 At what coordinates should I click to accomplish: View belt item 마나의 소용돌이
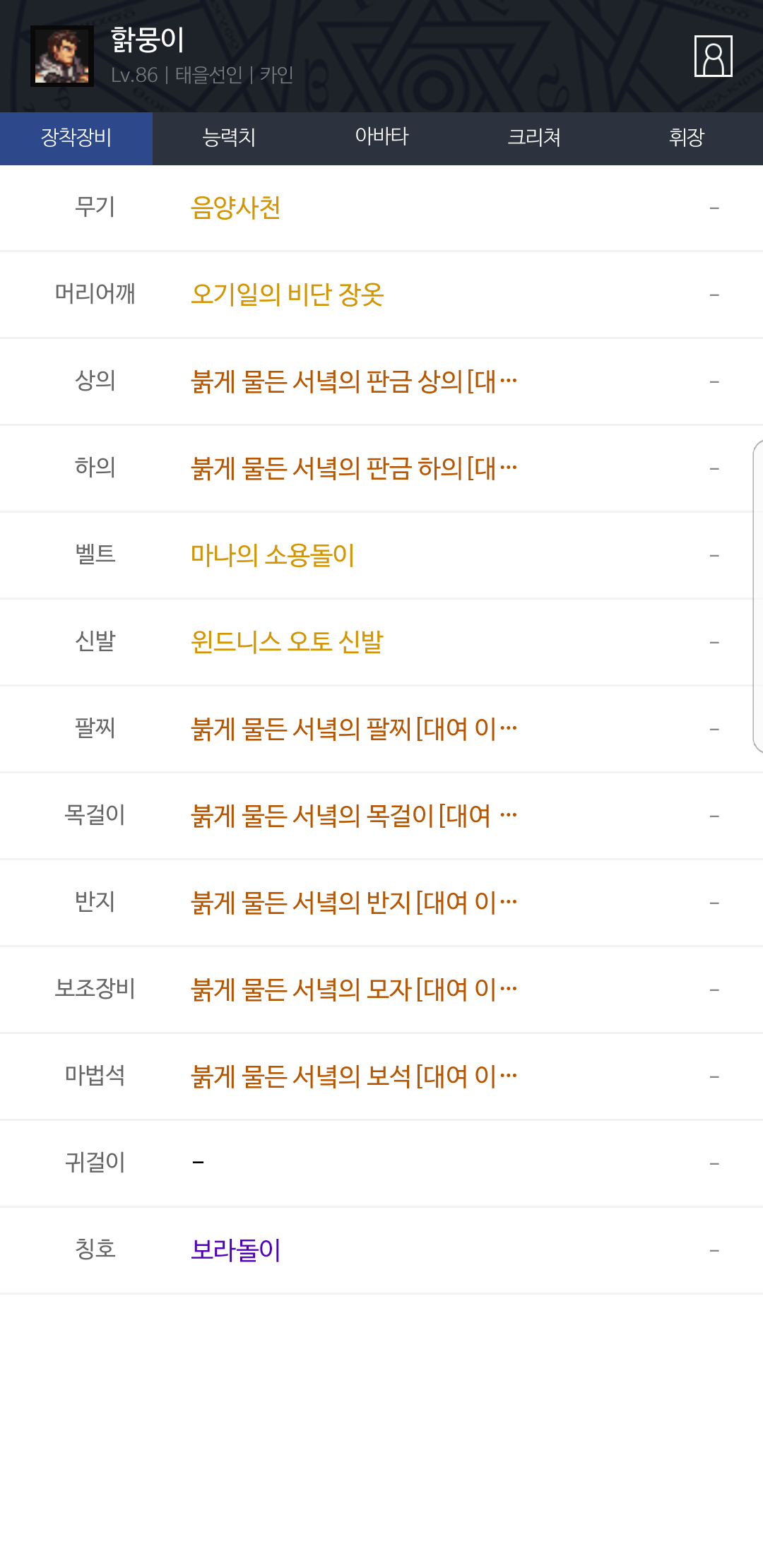pyautogui.click(x=273, y=555)
